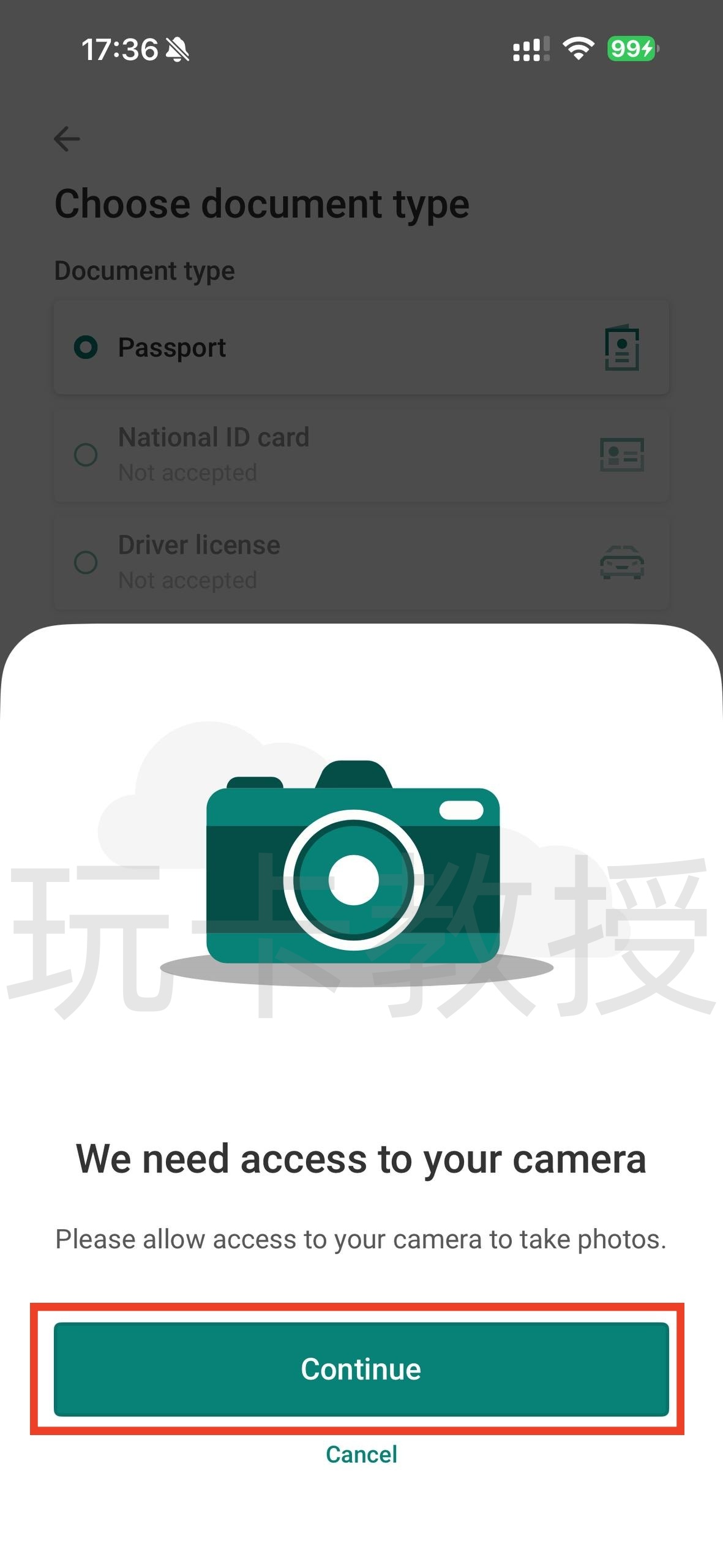Tap Continue to allow camera access
This screenshot has width=723, height=1568.
[x=361, y=1369]
